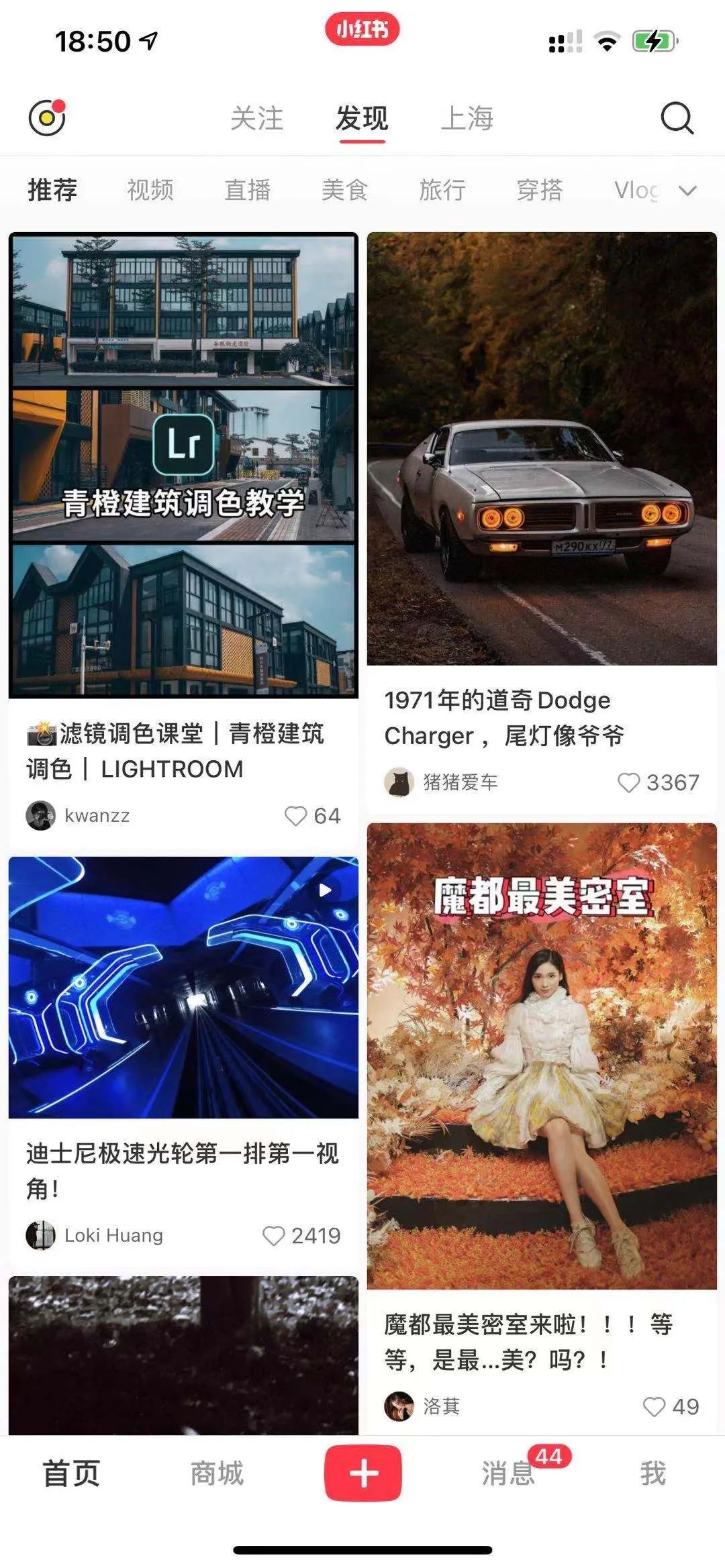Open the camera story icon

47,118
